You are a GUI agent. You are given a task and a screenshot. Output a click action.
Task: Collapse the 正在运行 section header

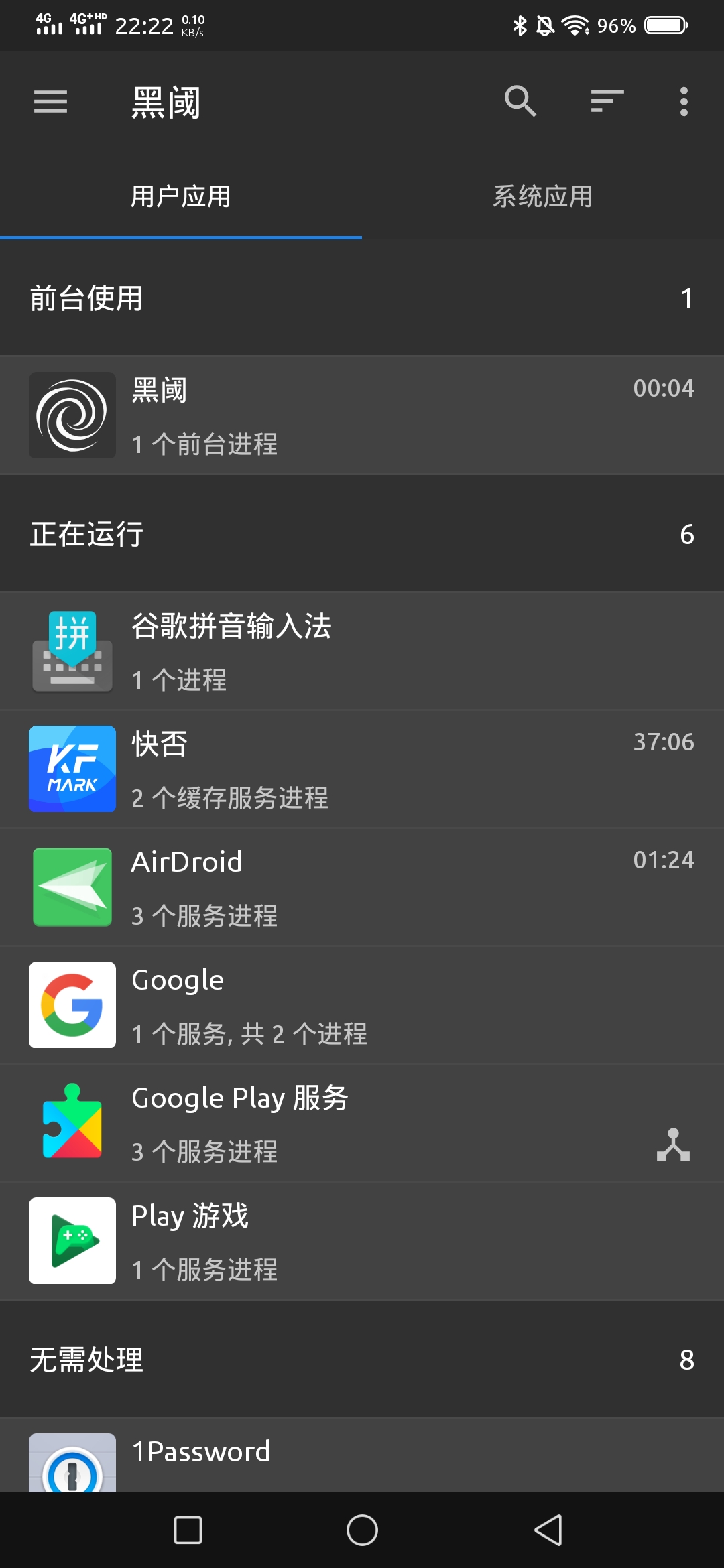pos(362,534)
